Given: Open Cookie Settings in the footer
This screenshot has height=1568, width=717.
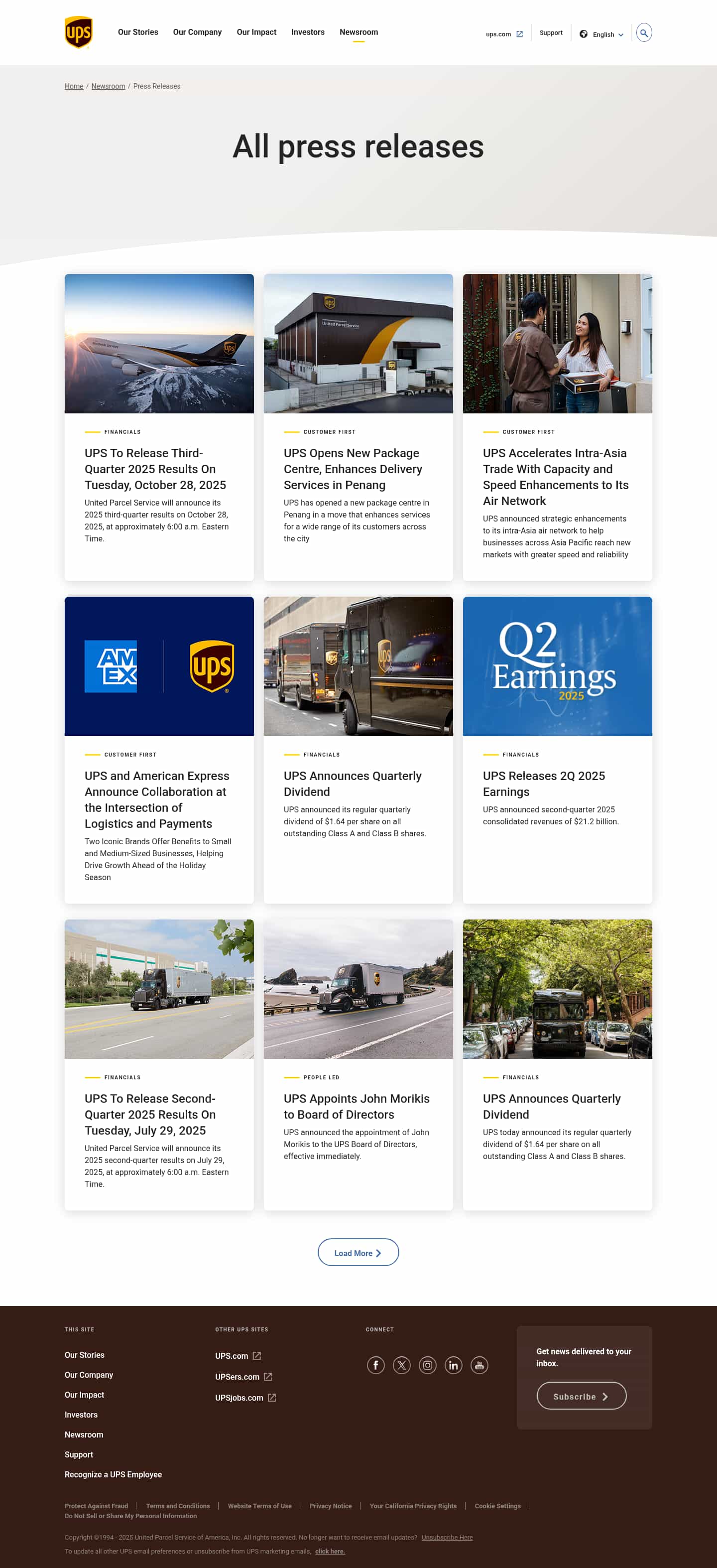Looking at the screenshot, I should click(x=497, y=1506).
